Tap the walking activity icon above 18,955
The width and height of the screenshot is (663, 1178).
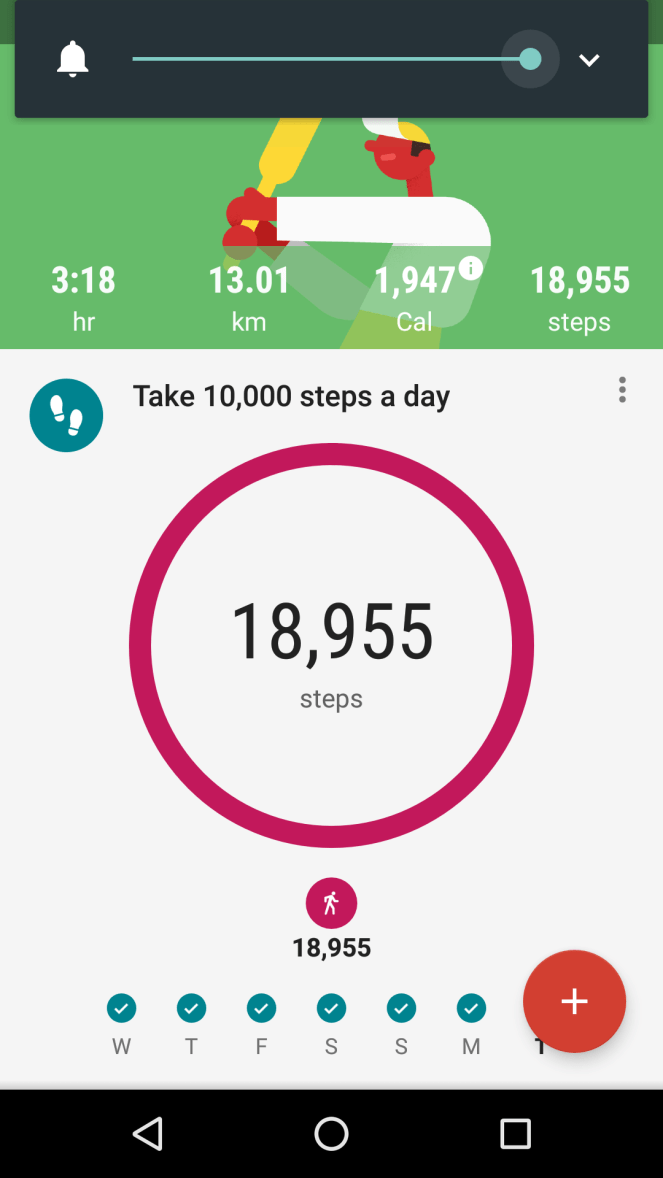[x=331, y=904]
